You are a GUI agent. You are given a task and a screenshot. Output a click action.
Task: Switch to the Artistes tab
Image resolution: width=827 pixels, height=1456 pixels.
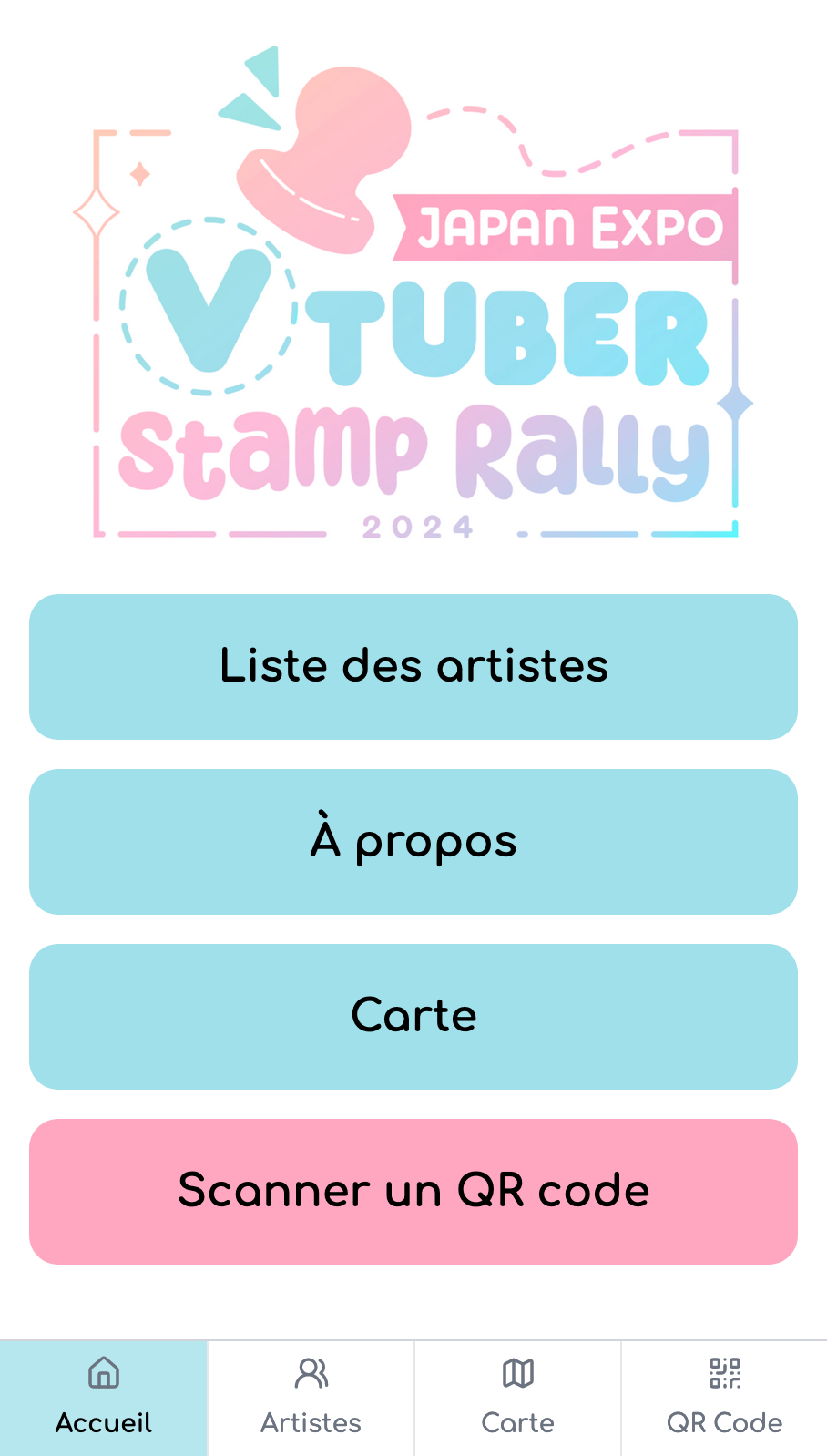[311, 1398]
